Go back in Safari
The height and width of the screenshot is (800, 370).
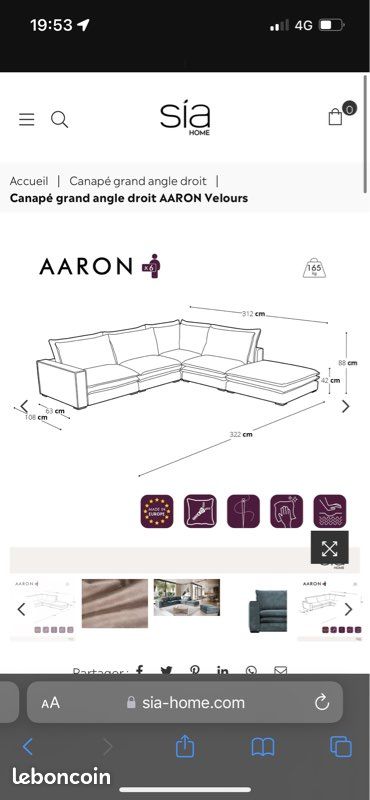pyautogui.click(x=28, y=747)
